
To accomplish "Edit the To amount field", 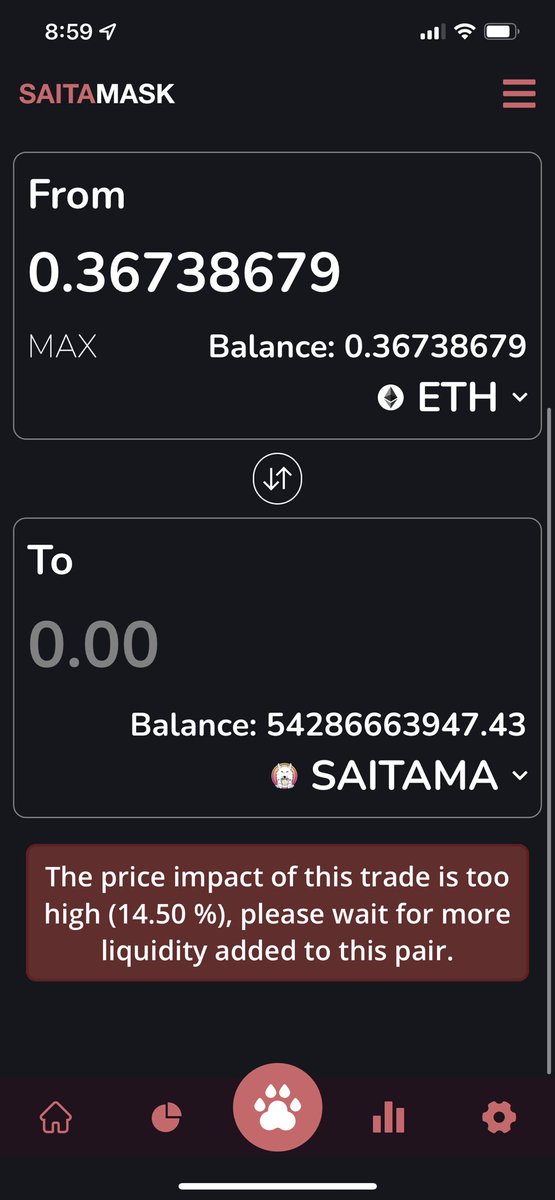I will 93,644.
